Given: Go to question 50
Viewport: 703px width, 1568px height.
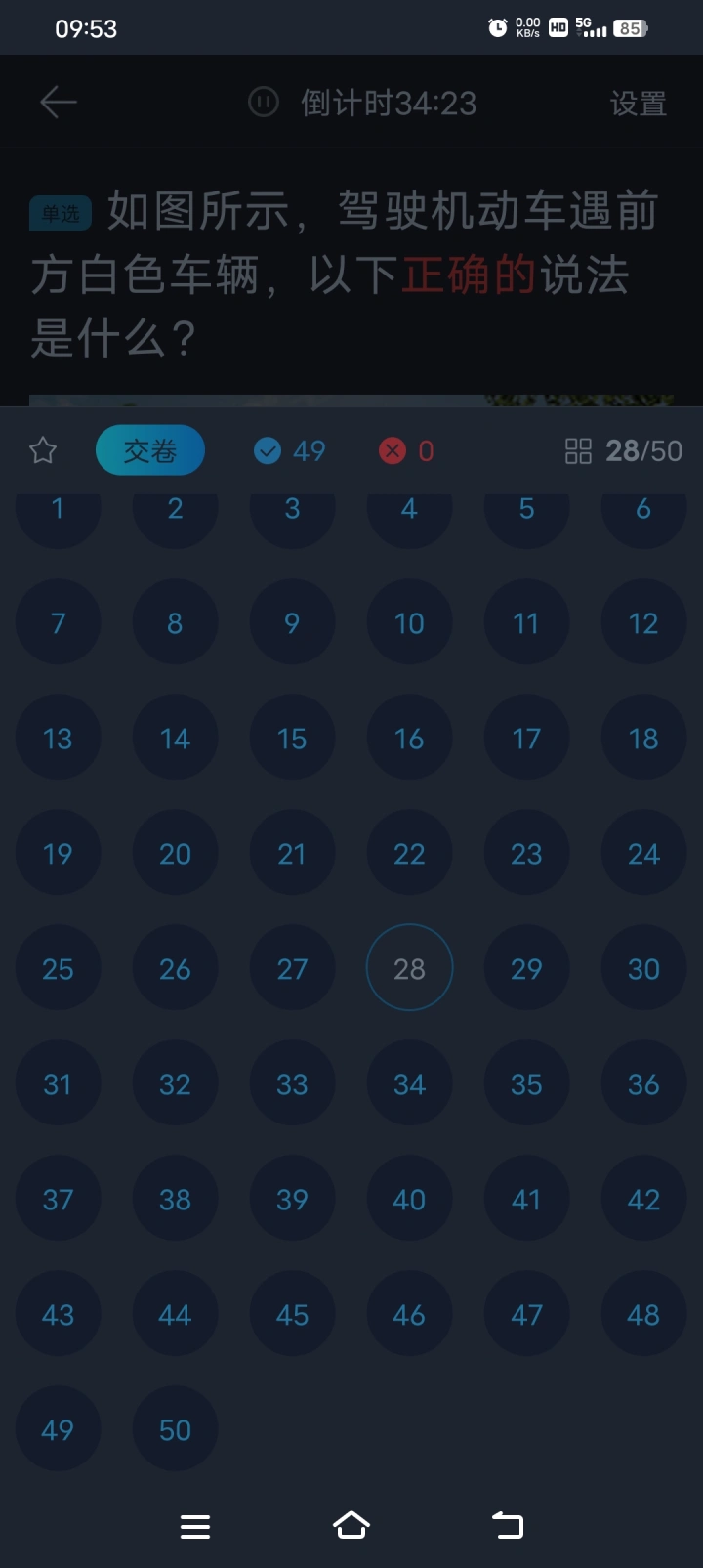Looking at the screenshot, I should tap(175, 1429).
